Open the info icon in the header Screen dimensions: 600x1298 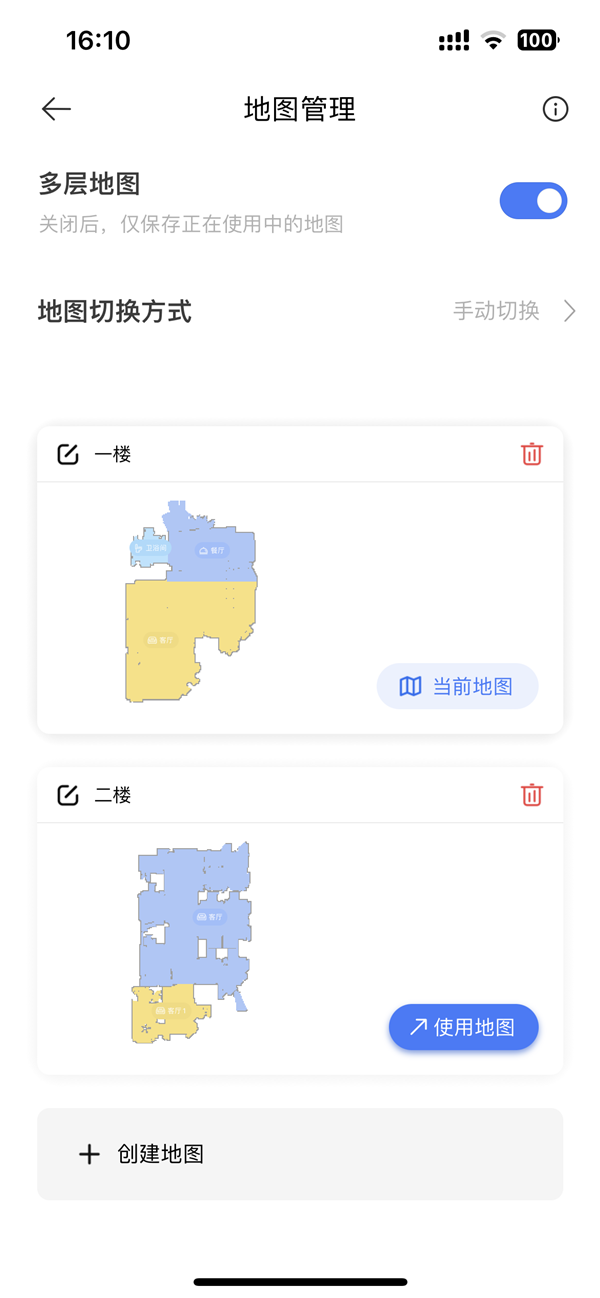(555, 109)
